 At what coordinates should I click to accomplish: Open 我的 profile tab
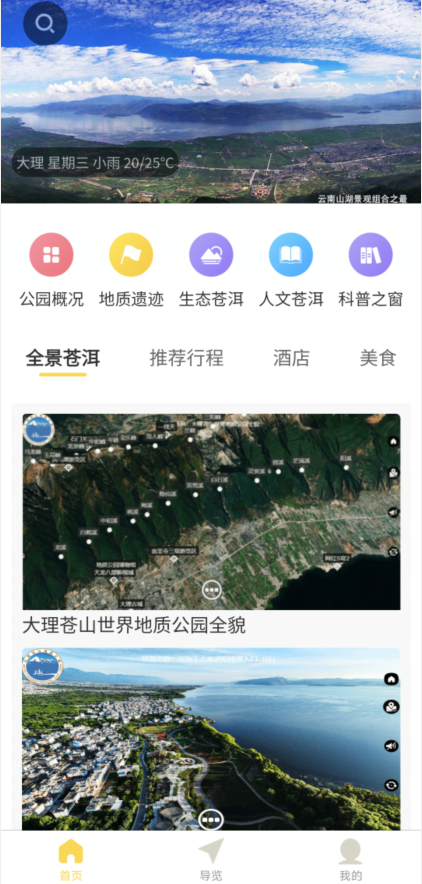(x=350, y=859)
